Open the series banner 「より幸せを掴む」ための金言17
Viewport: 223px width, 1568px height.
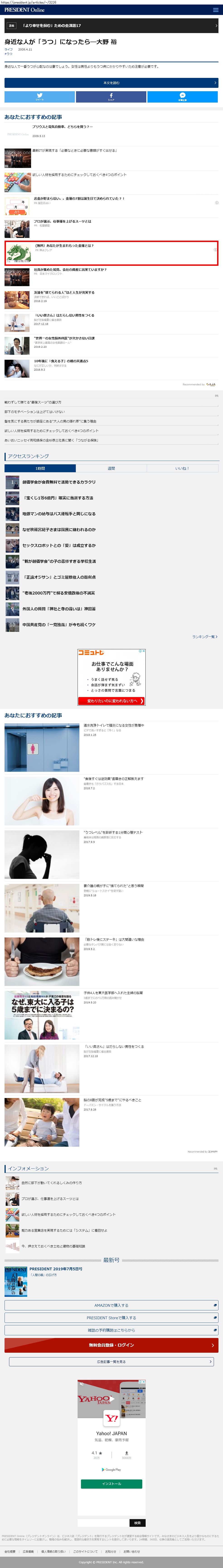click(112, 26)
